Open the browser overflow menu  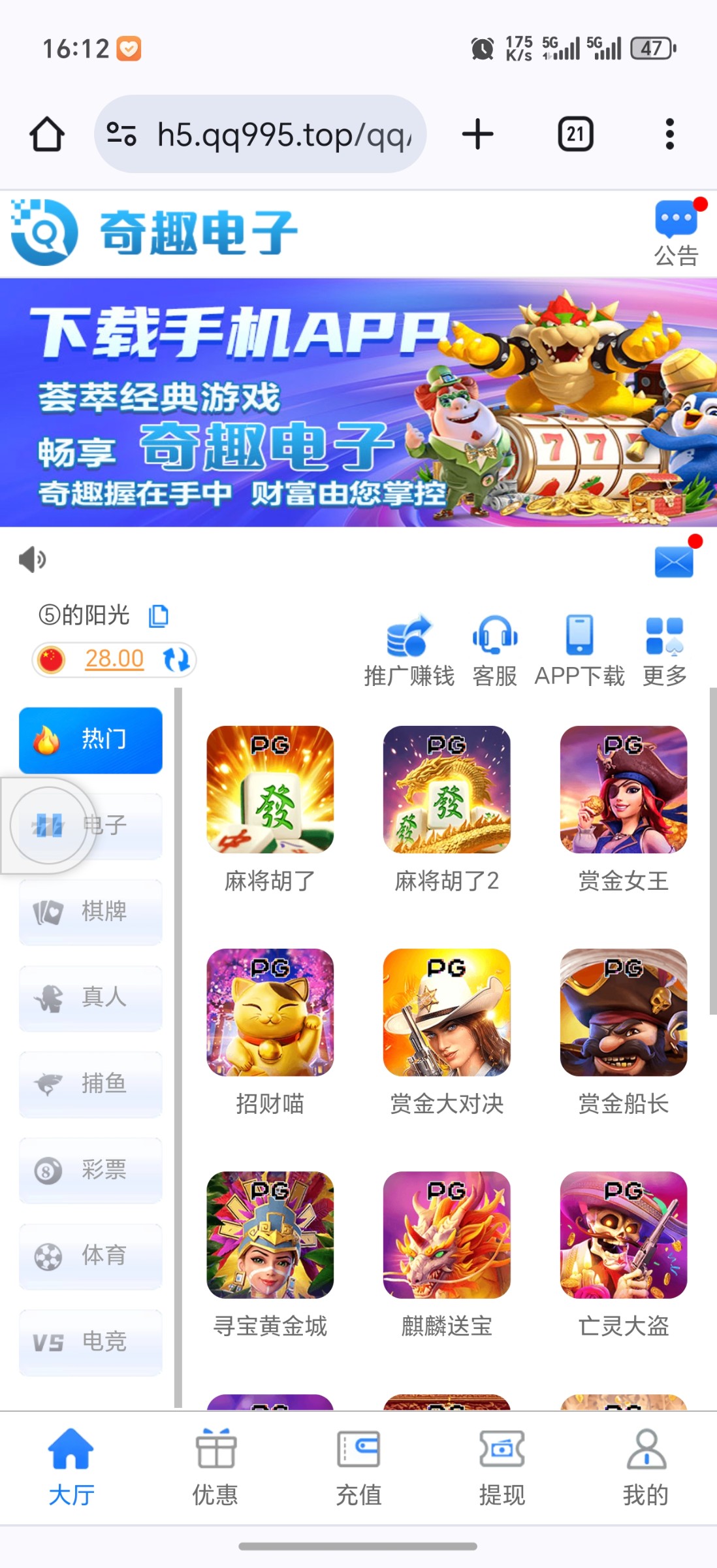(x=669, y=134)
